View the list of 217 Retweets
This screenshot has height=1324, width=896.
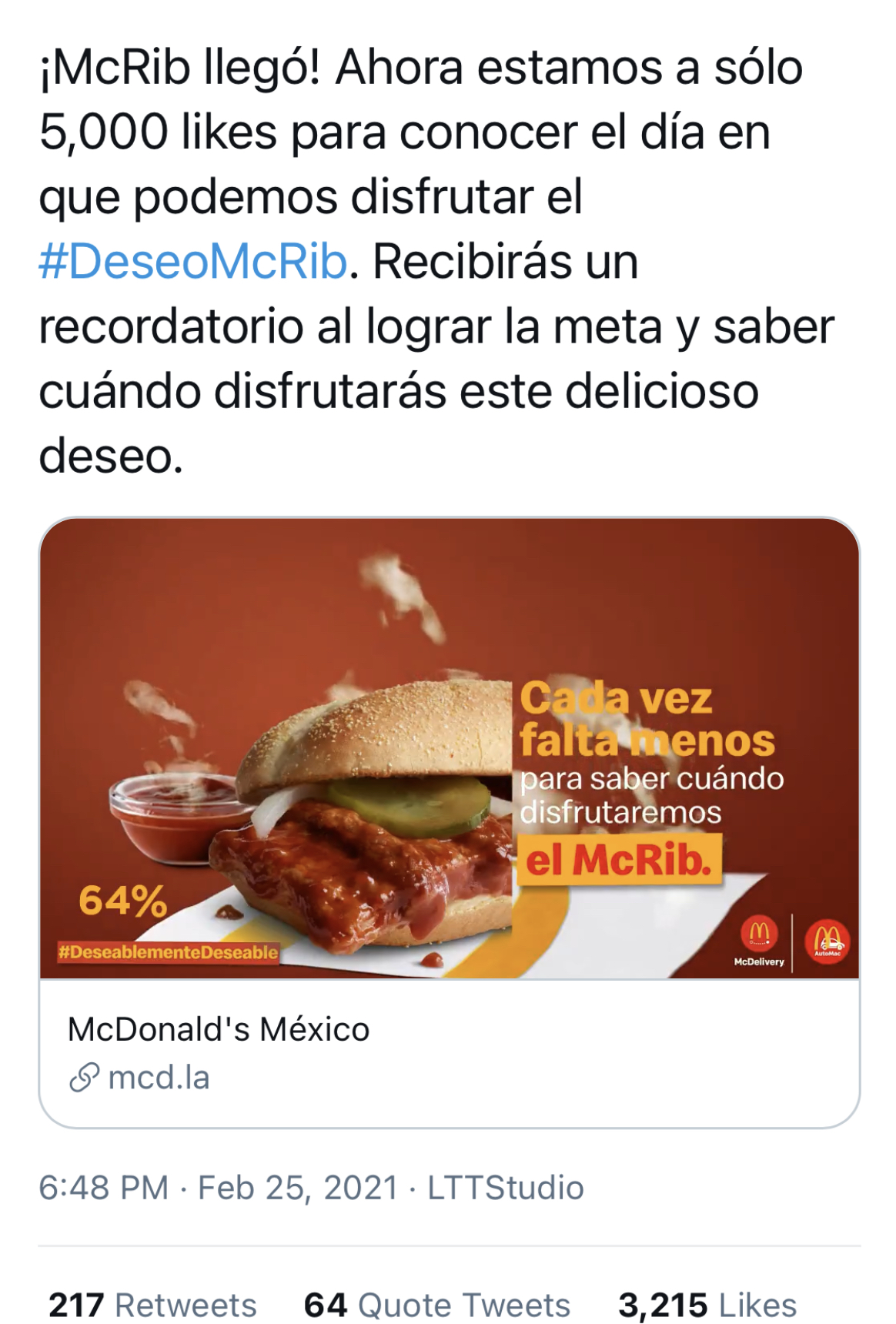click(x=152, y=1305)
